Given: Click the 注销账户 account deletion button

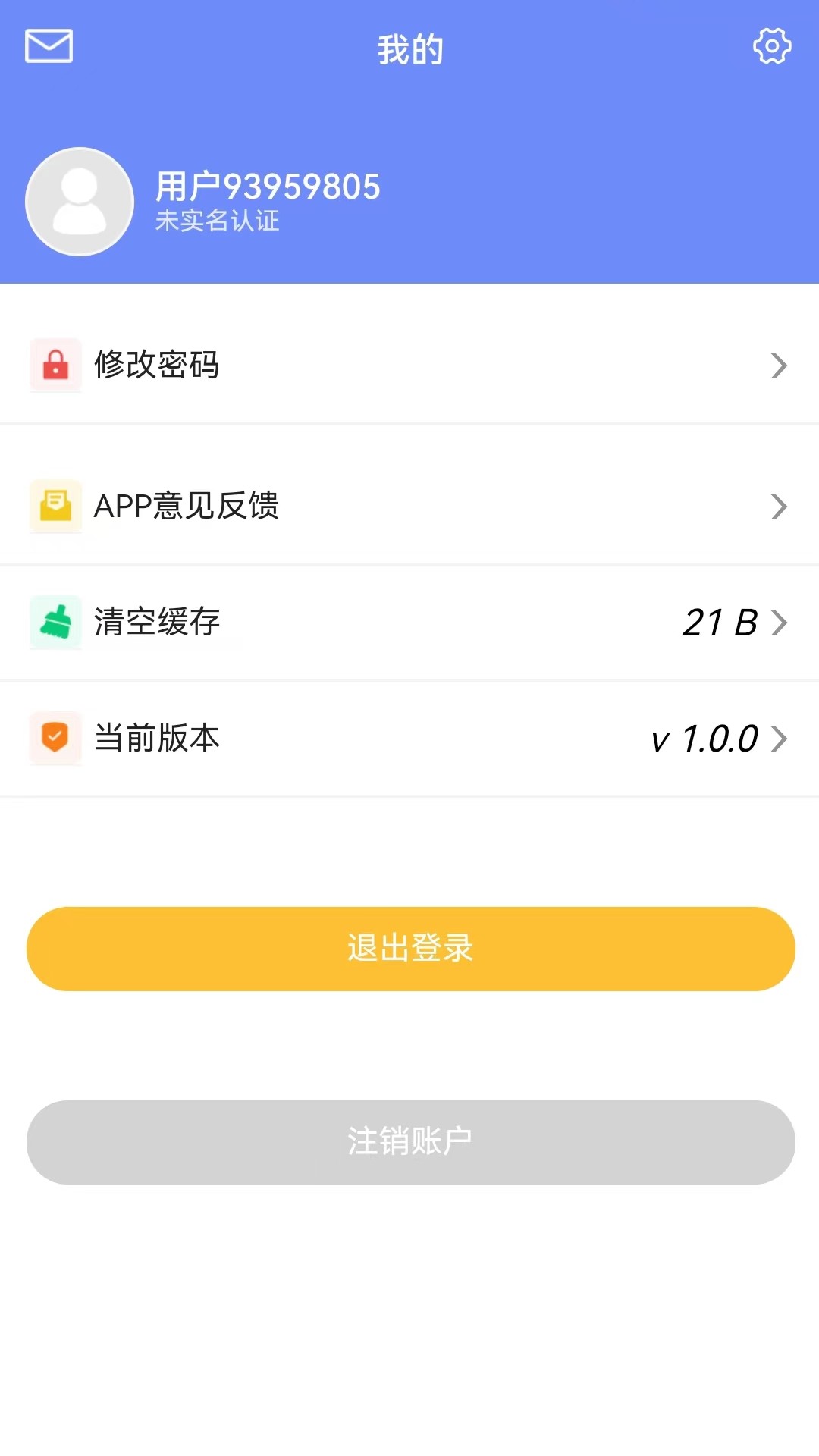Looking at the screenshot, I should point(409,1142).
